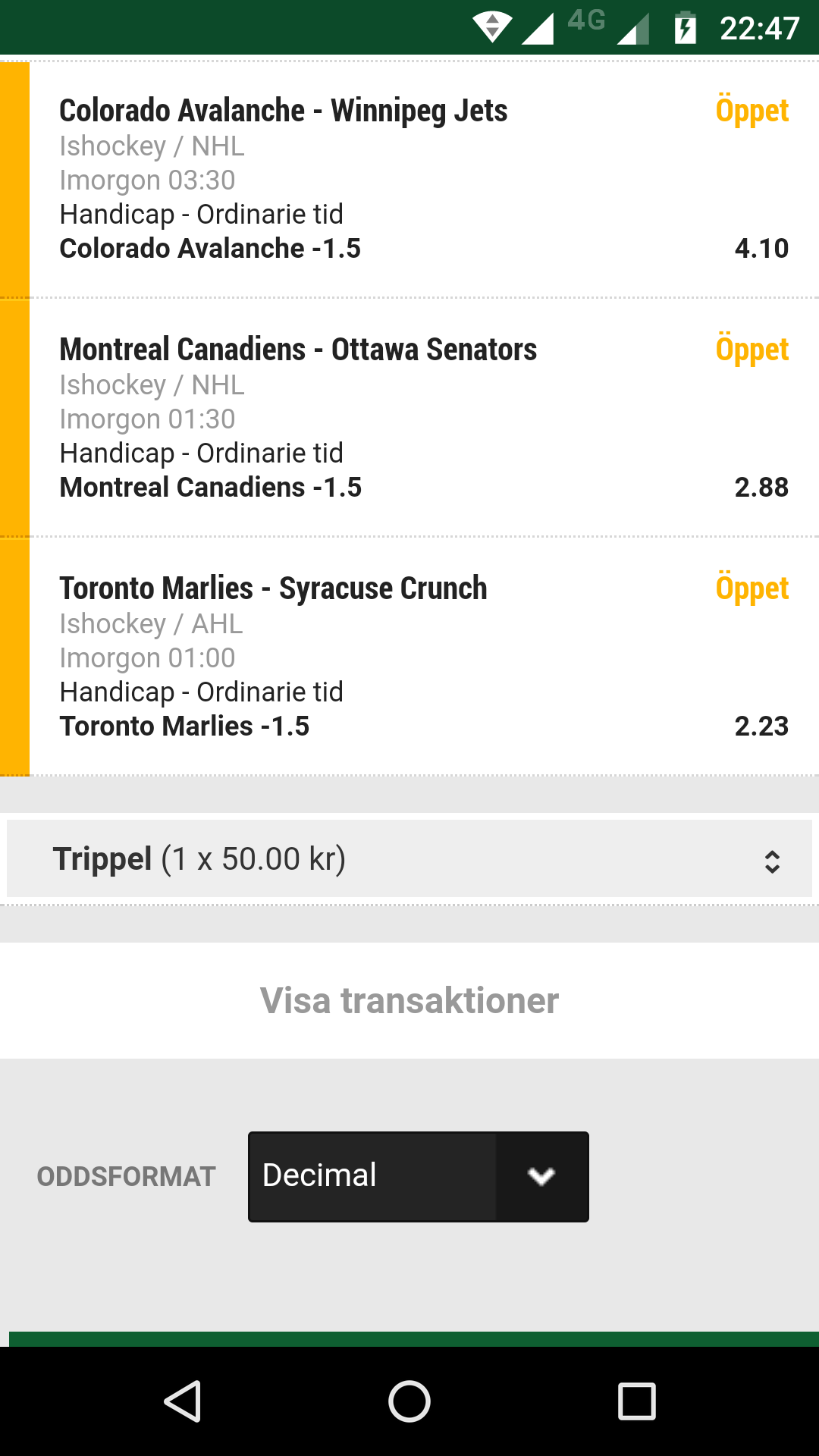Go to the Android home screen
The width and height of the screenshot is (819, 1456).
tap(409, 1401)
